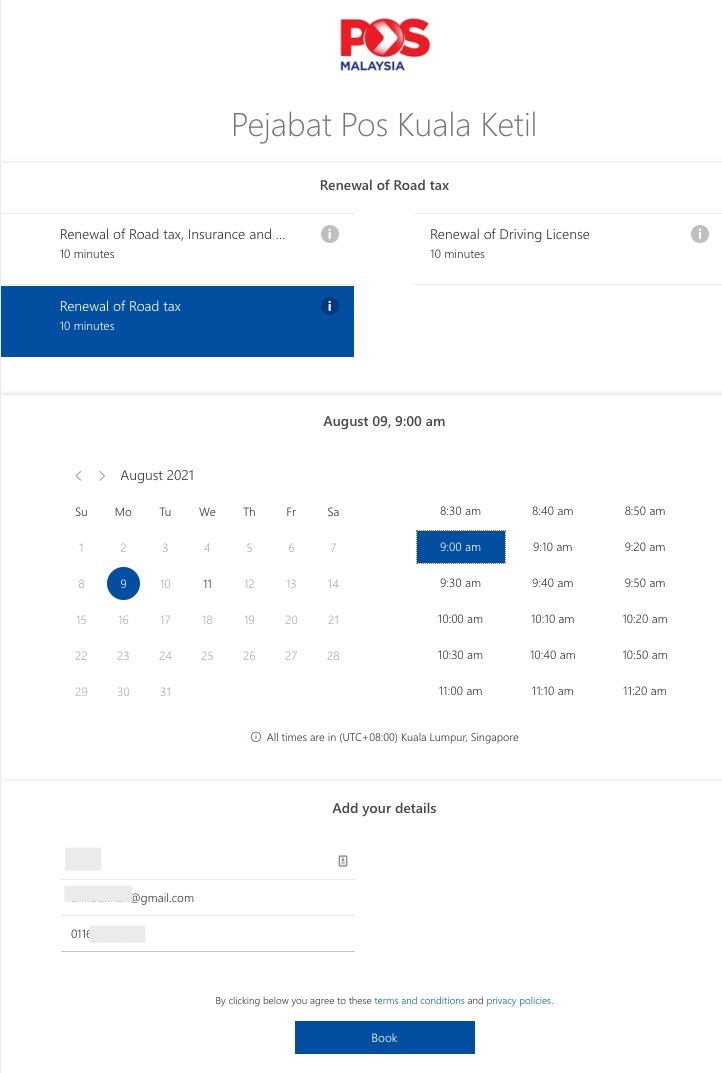This screenshot has height=1073, width=722.
Task: Choose the 9:10 am time slot
Action: coord(552,547)
